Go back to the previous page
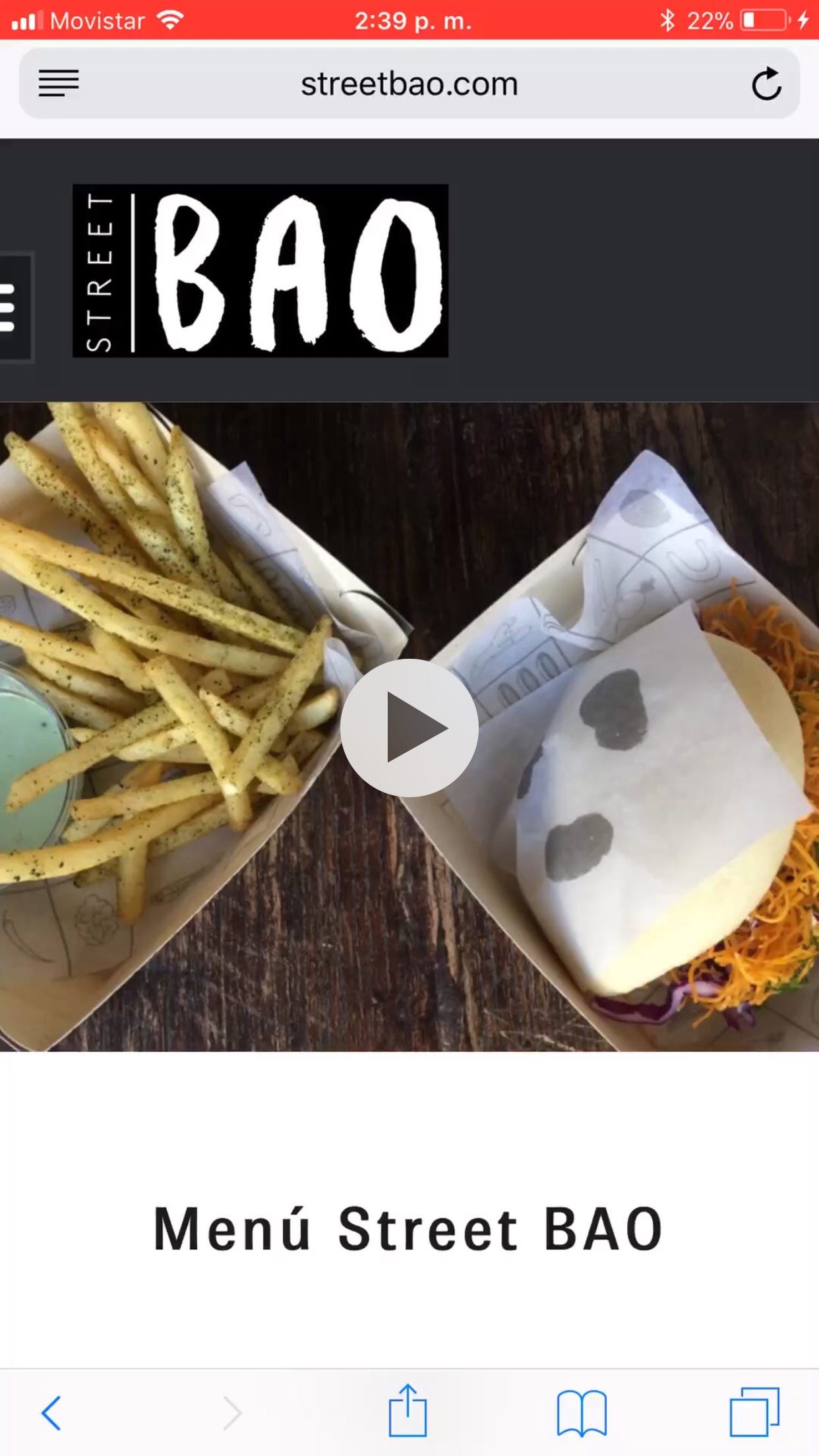Viewport: 819px width, 1456px height. pos(51,1412)
